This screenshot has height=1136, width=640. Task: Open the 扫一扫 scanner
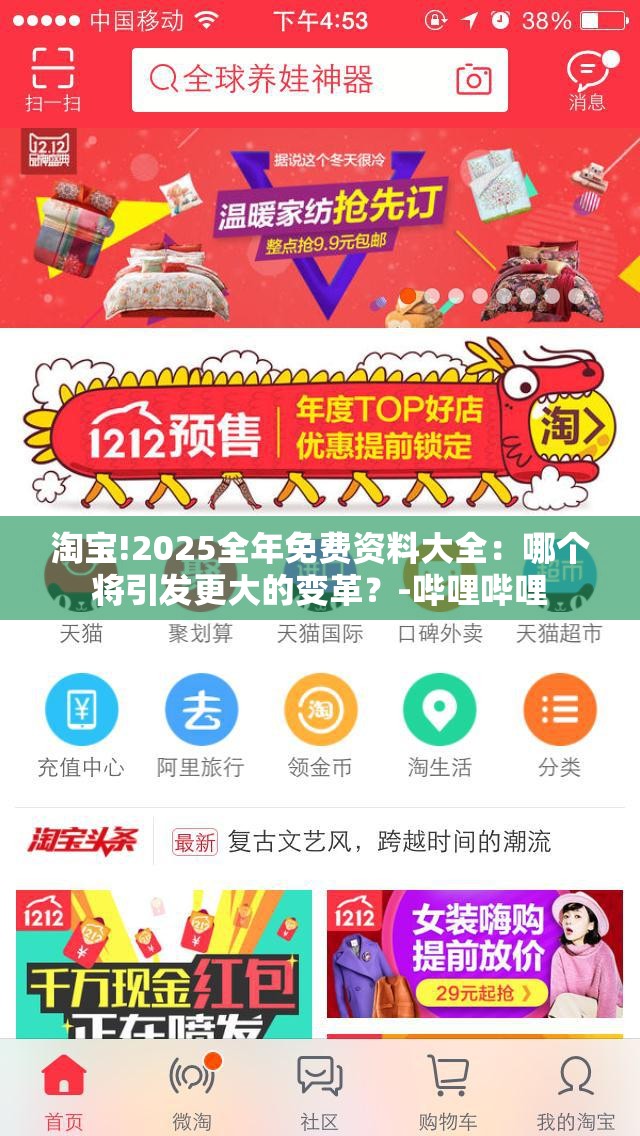click(54, 80)
